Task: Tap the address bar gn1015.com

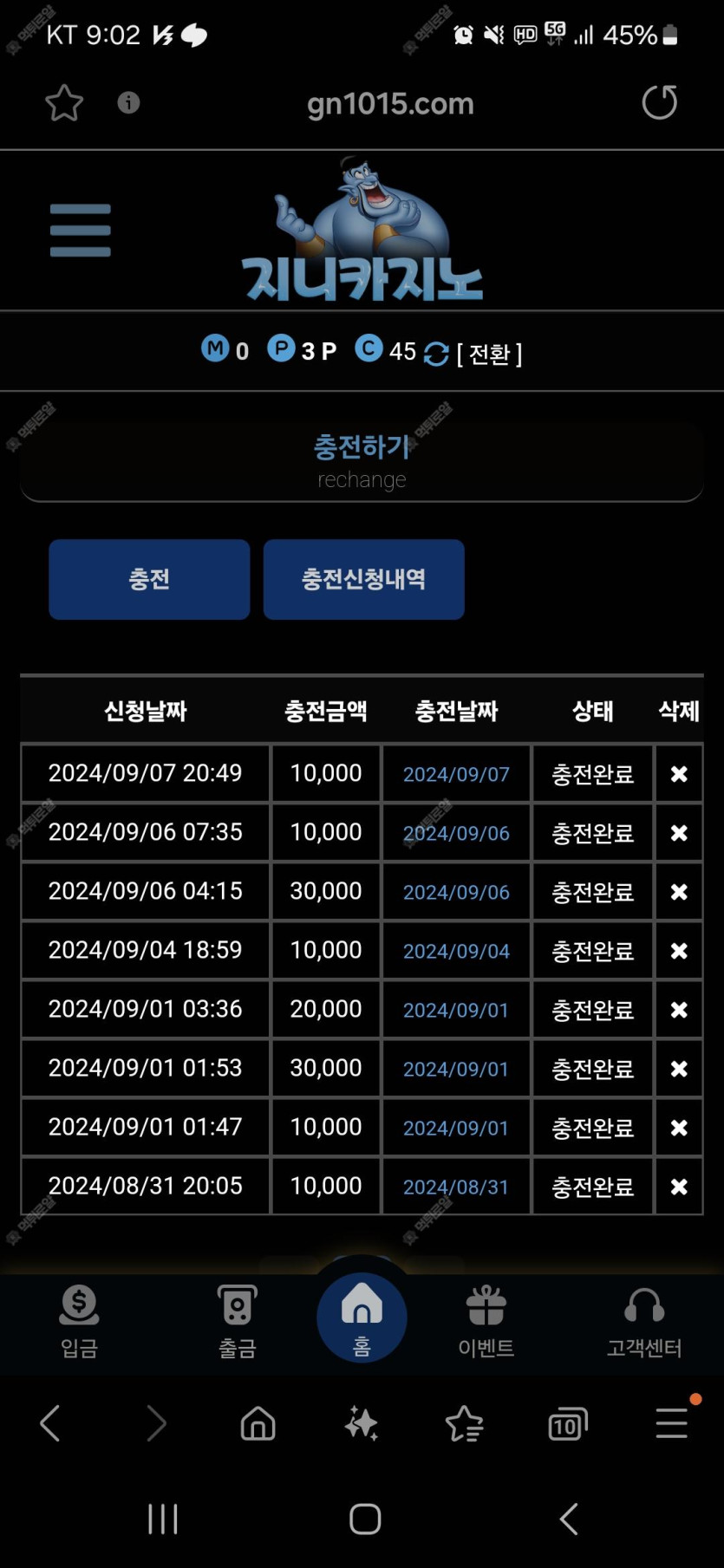Action: [x=390, y=103]
